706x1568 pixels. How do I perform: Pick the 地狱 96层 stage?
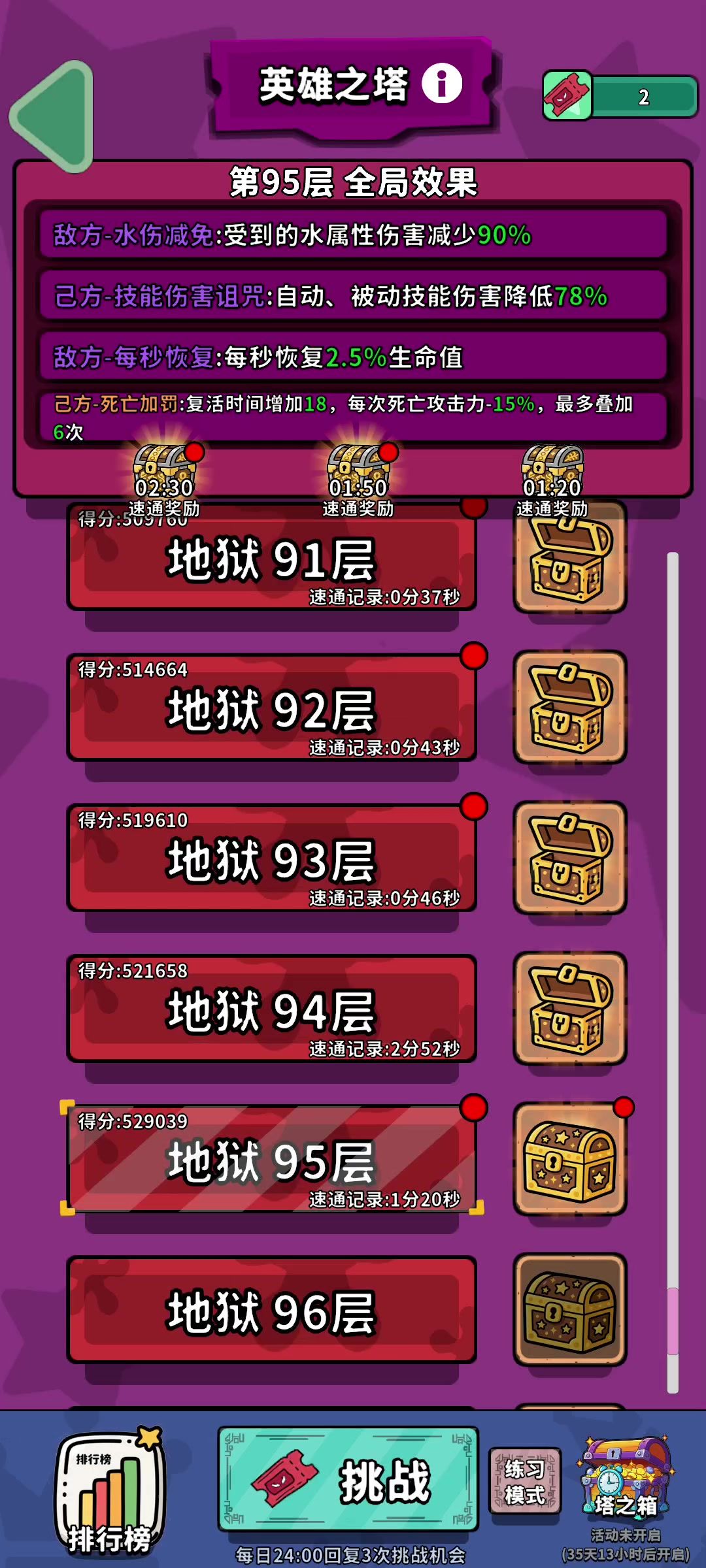(271, 1310)
